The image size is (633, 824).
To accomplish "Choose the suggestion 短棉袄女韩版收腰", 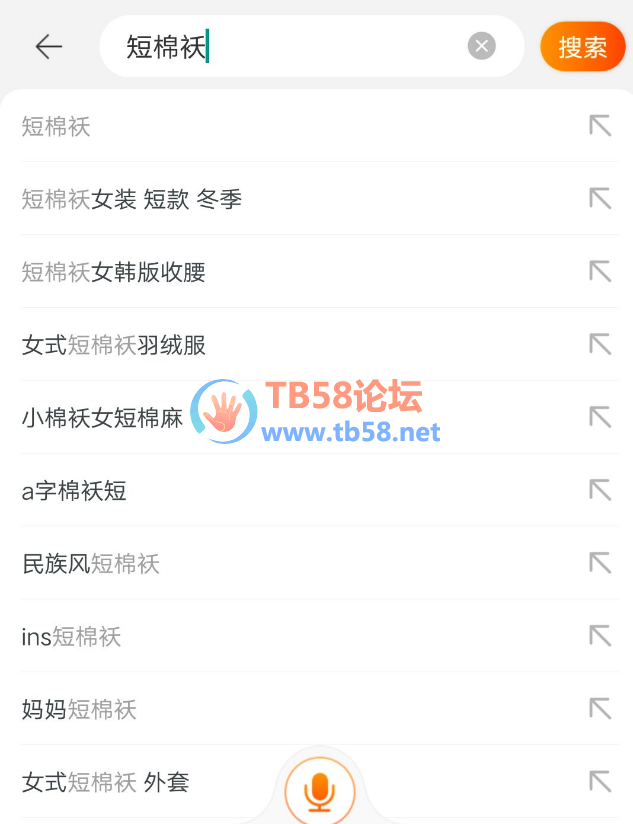I will tap(114, 272).
